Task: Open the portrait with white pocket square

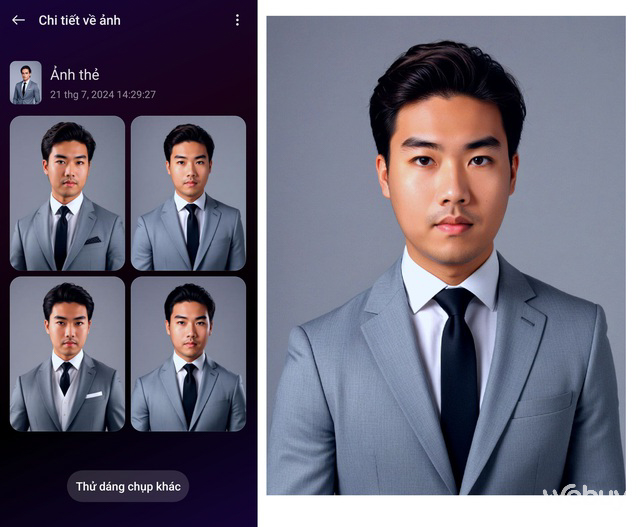Action: (67, 354)
